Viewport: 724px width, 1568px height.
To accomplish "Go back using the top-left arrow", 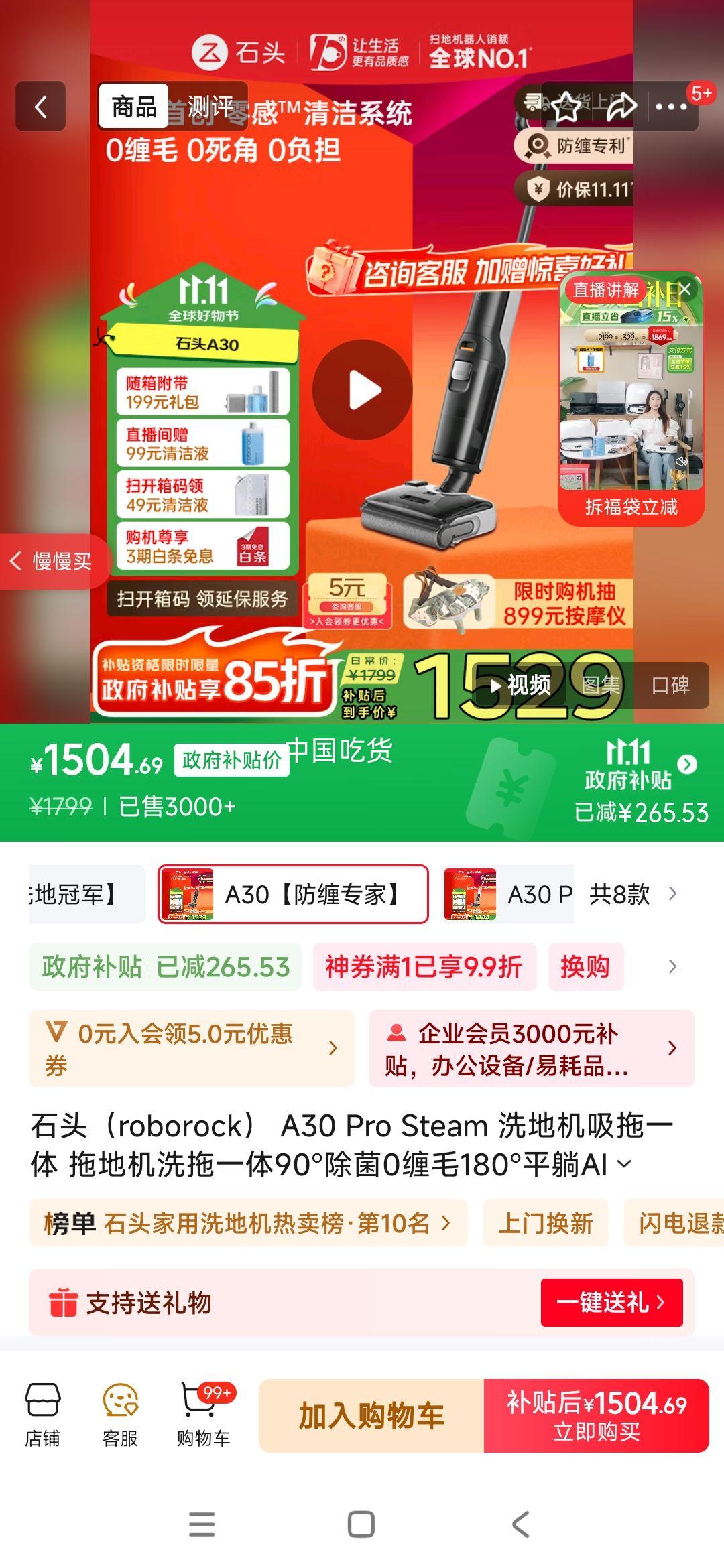I will (x=41, y=107).
